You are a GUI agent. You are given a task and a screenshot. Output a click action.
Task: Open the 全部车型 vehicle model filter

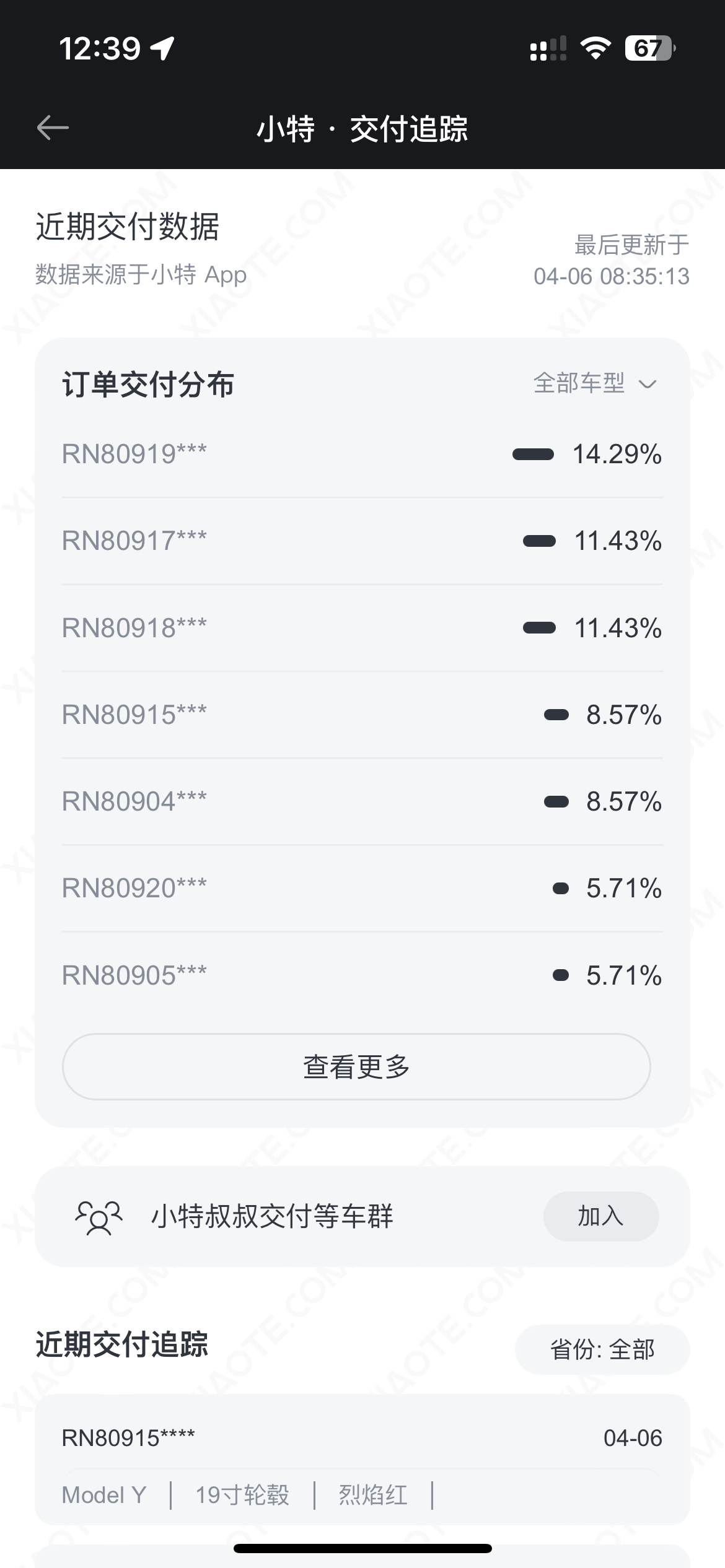(578, 385)
